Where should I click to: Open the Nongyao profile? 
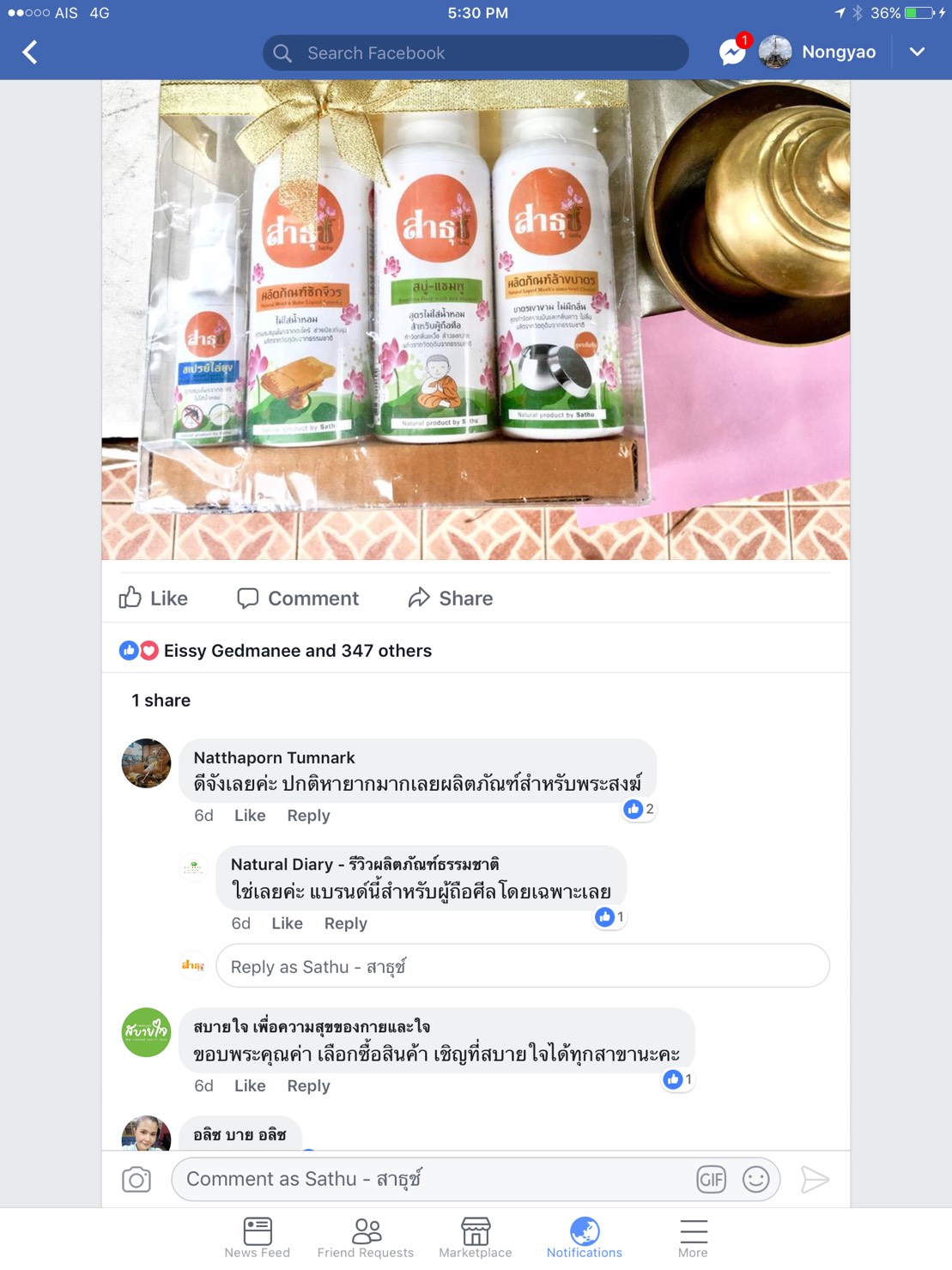point(817,52)
